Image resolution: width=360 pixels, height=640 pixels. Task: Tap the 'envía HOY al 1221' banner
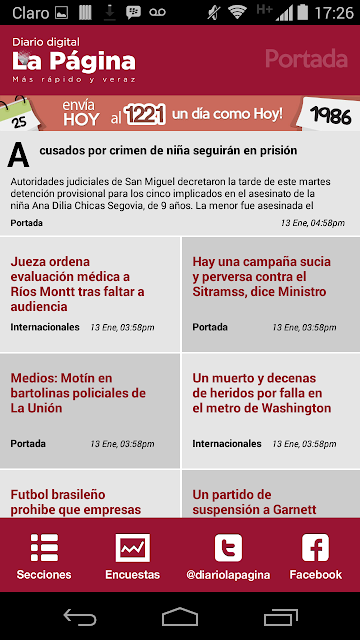point(180,113)
